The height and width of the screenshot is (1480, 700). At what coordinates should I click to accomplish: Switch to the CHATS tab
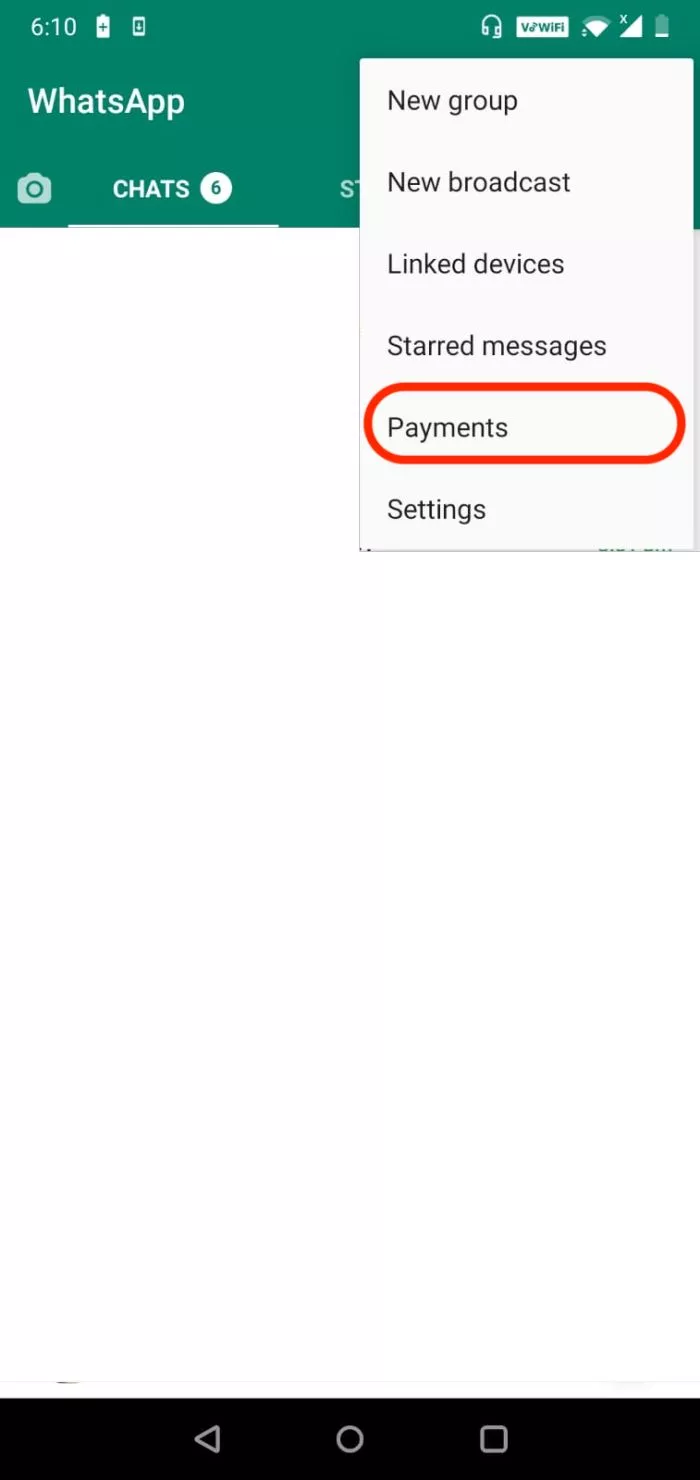tap(172, 189)
